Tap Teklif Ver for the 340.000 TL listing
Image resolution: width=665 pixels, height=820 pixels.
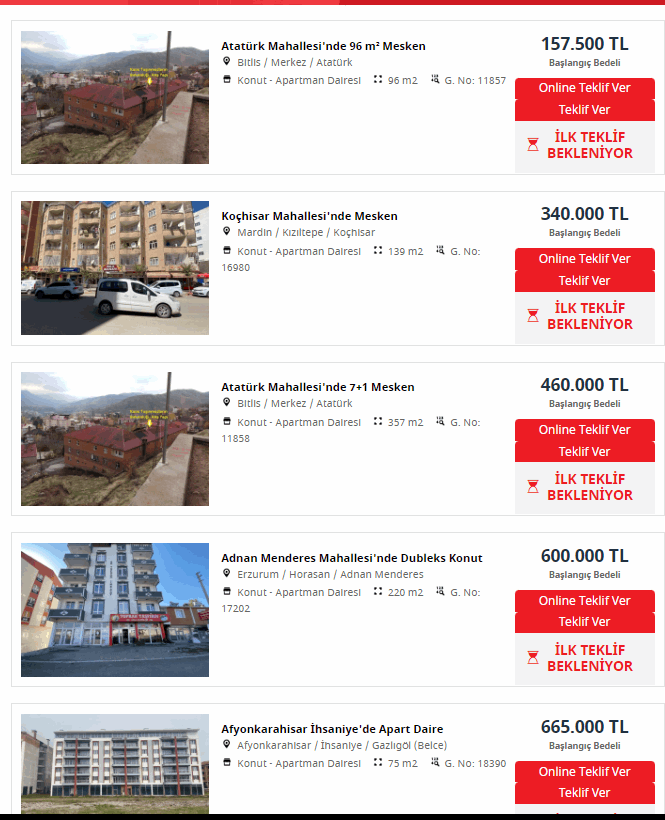[x=584, y=281]
